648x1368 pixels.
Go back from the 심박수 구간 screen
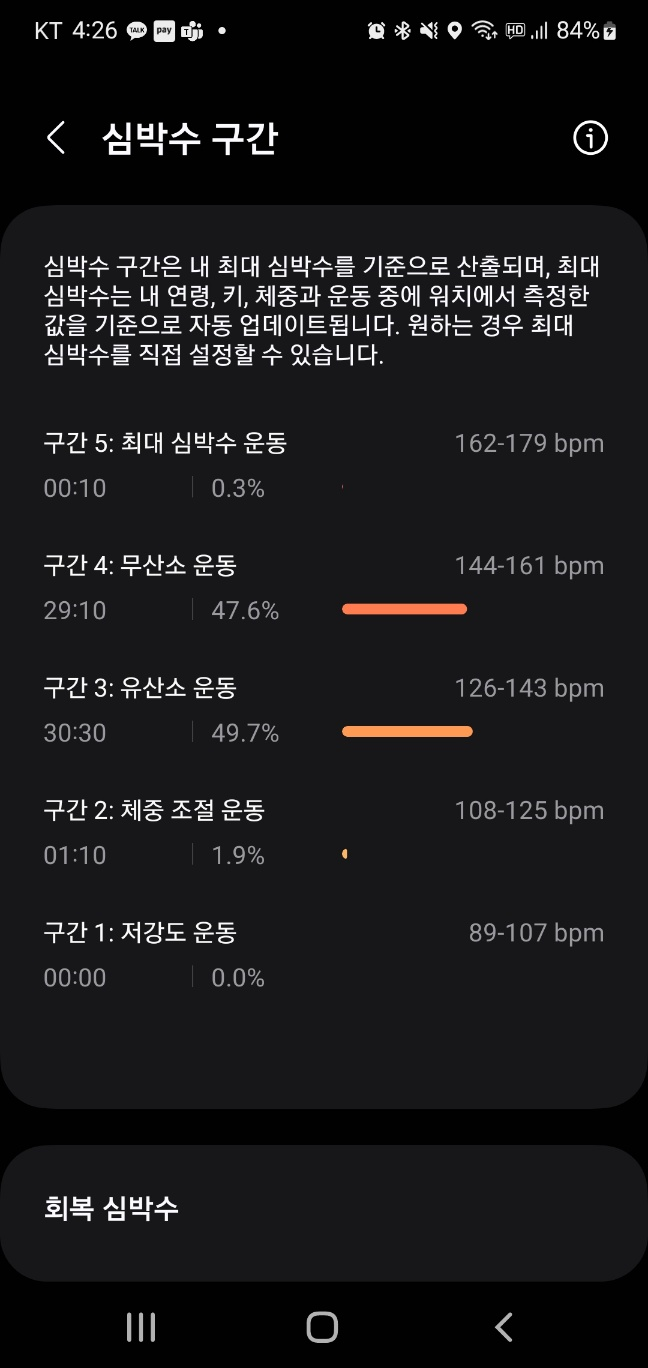(x=56, y=138)
